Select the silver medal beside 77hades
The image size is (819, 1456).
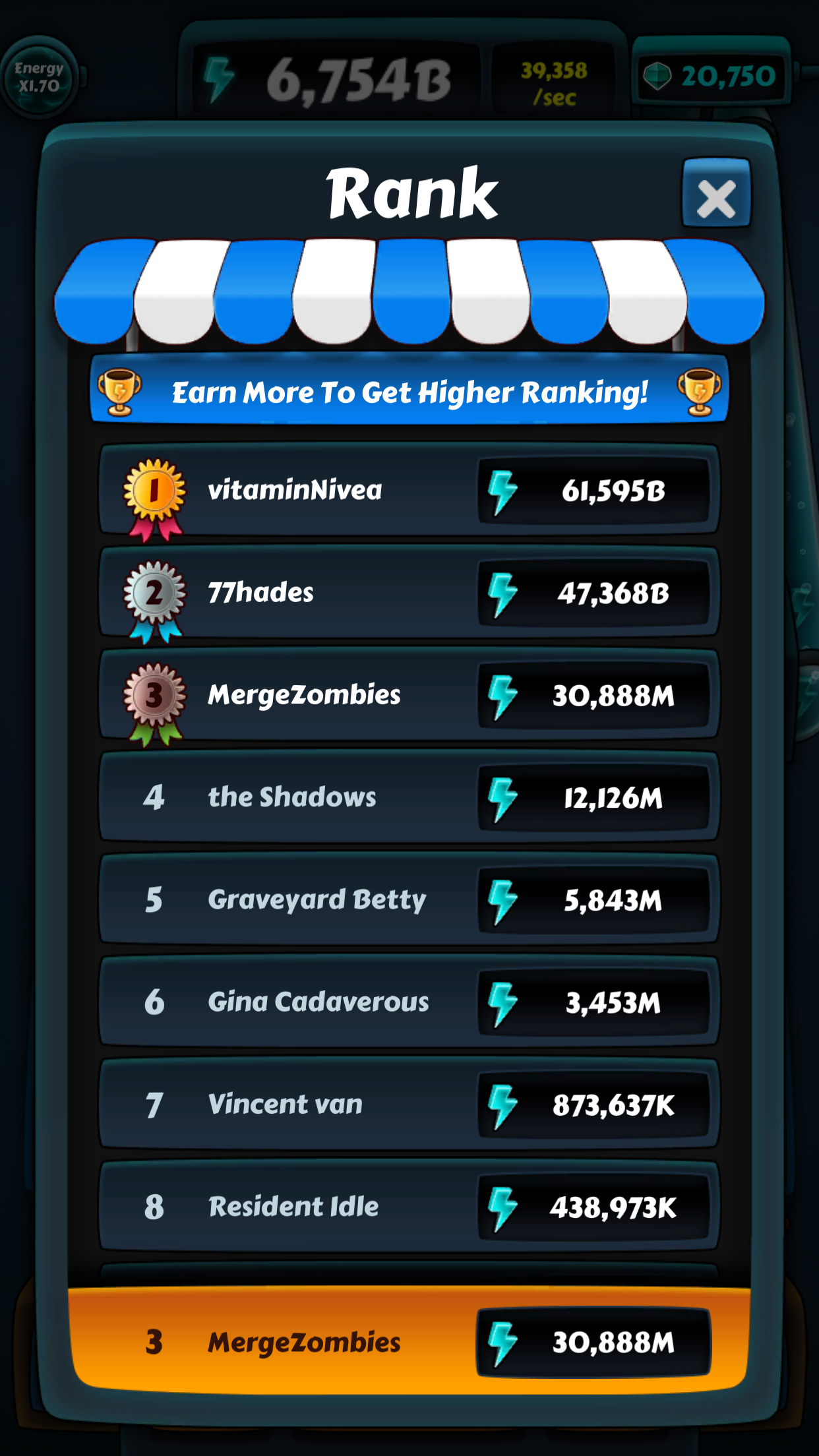[x=155, y=593]
